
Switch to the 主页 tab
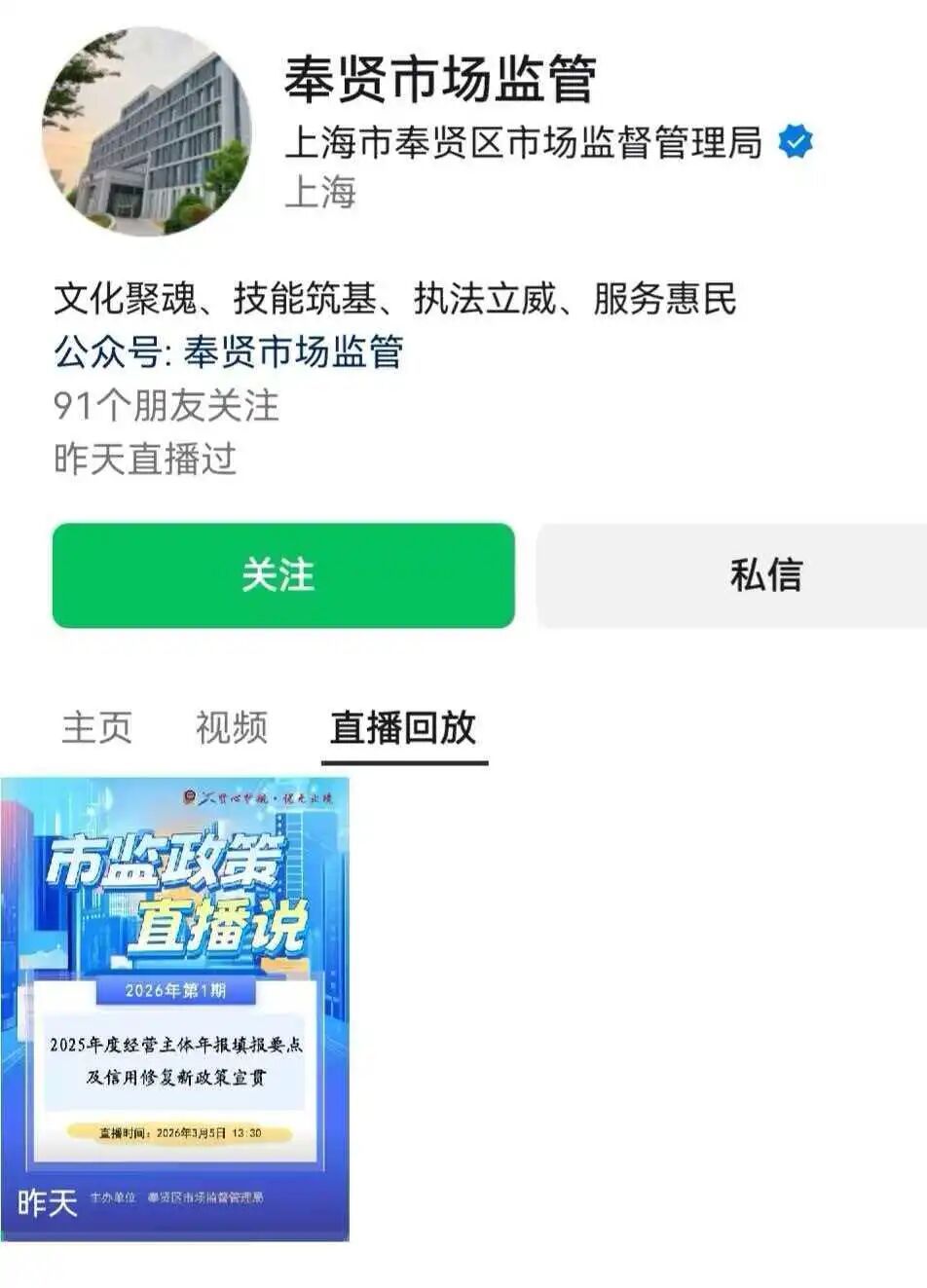(96, 727)
